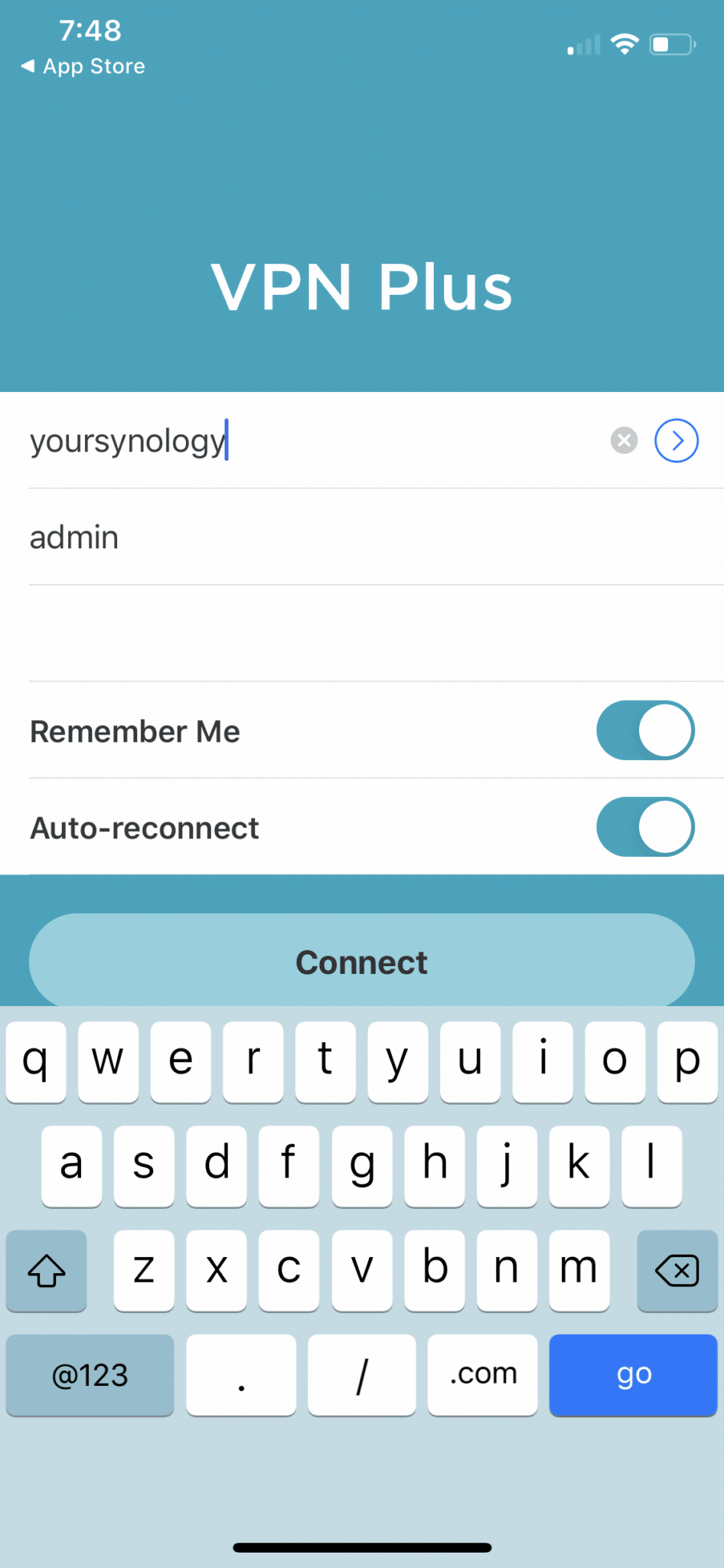
Task: Switch keyboard to @123 symbols
Action: pyautogui.click(x=90, y=1375)
